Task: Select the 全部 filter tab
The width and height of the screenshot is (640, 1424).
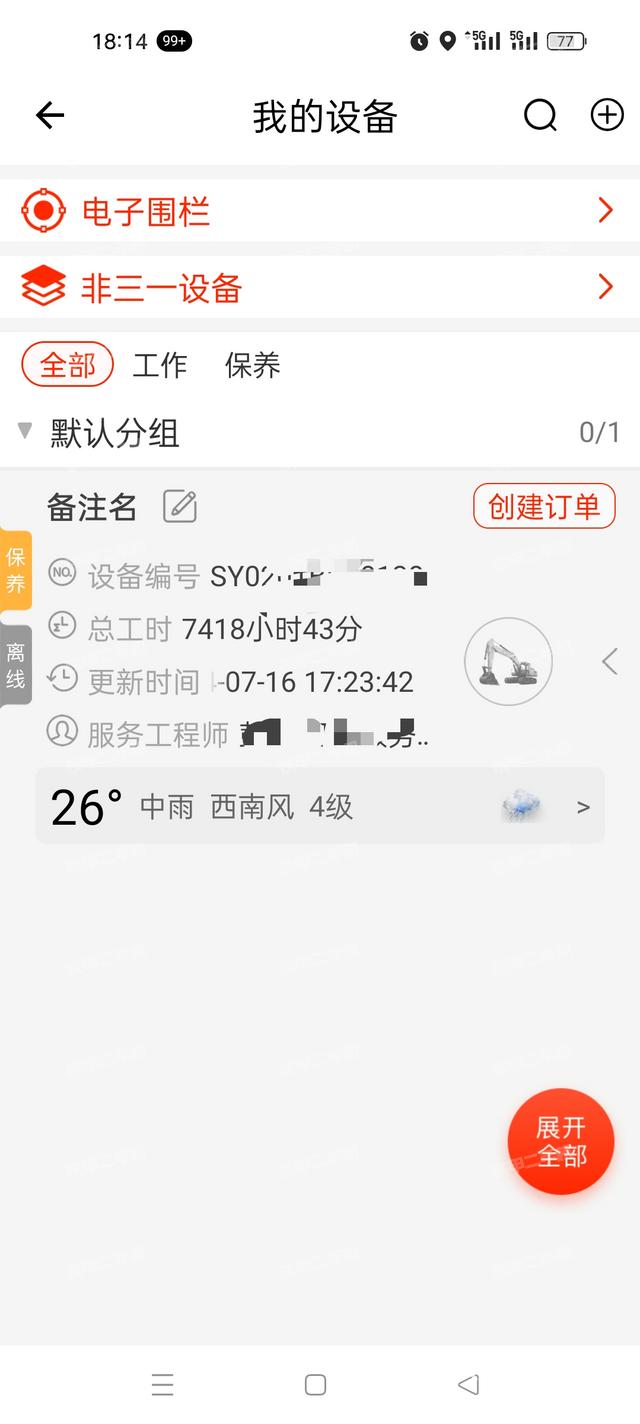Action: tap(68, 365)
